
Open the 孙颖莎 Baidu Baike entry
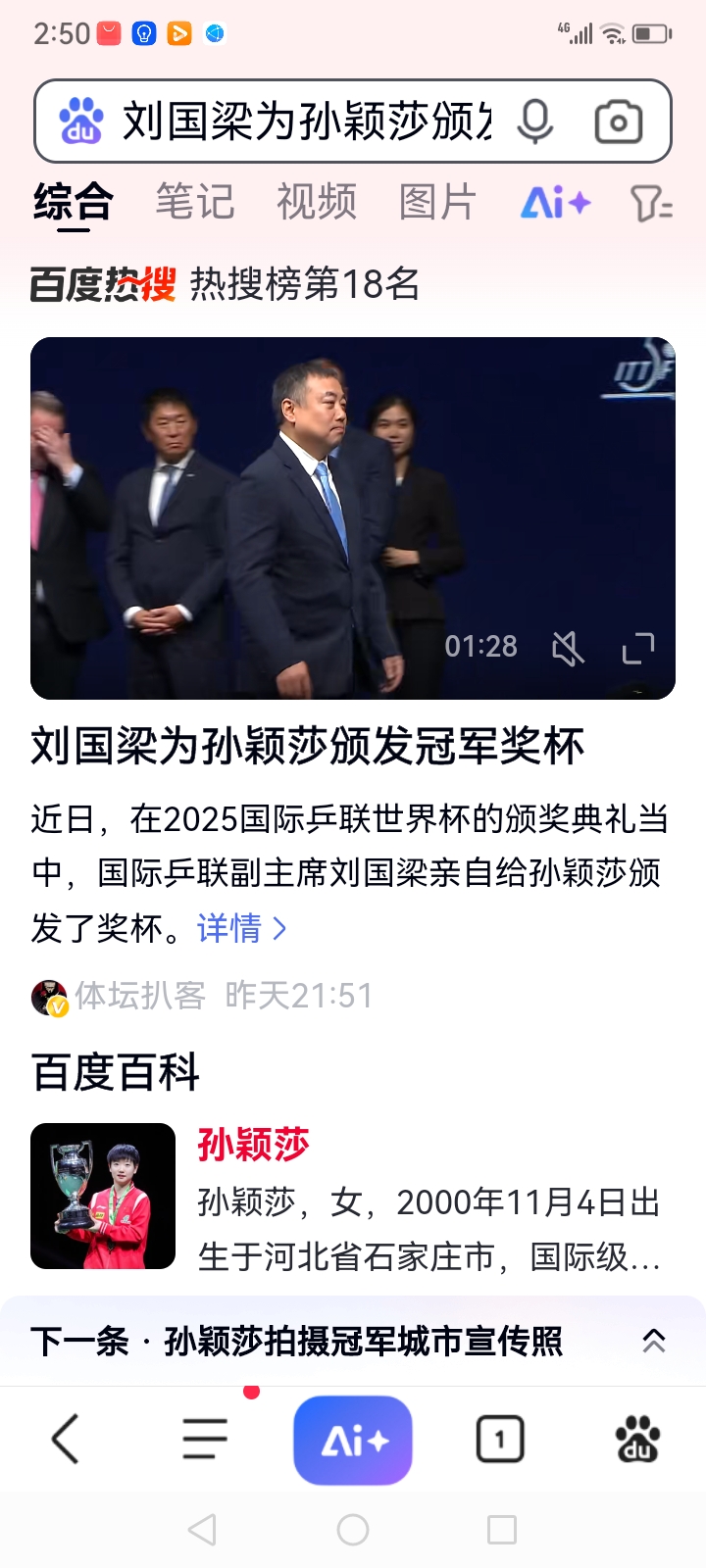(x=251, y=1146)
